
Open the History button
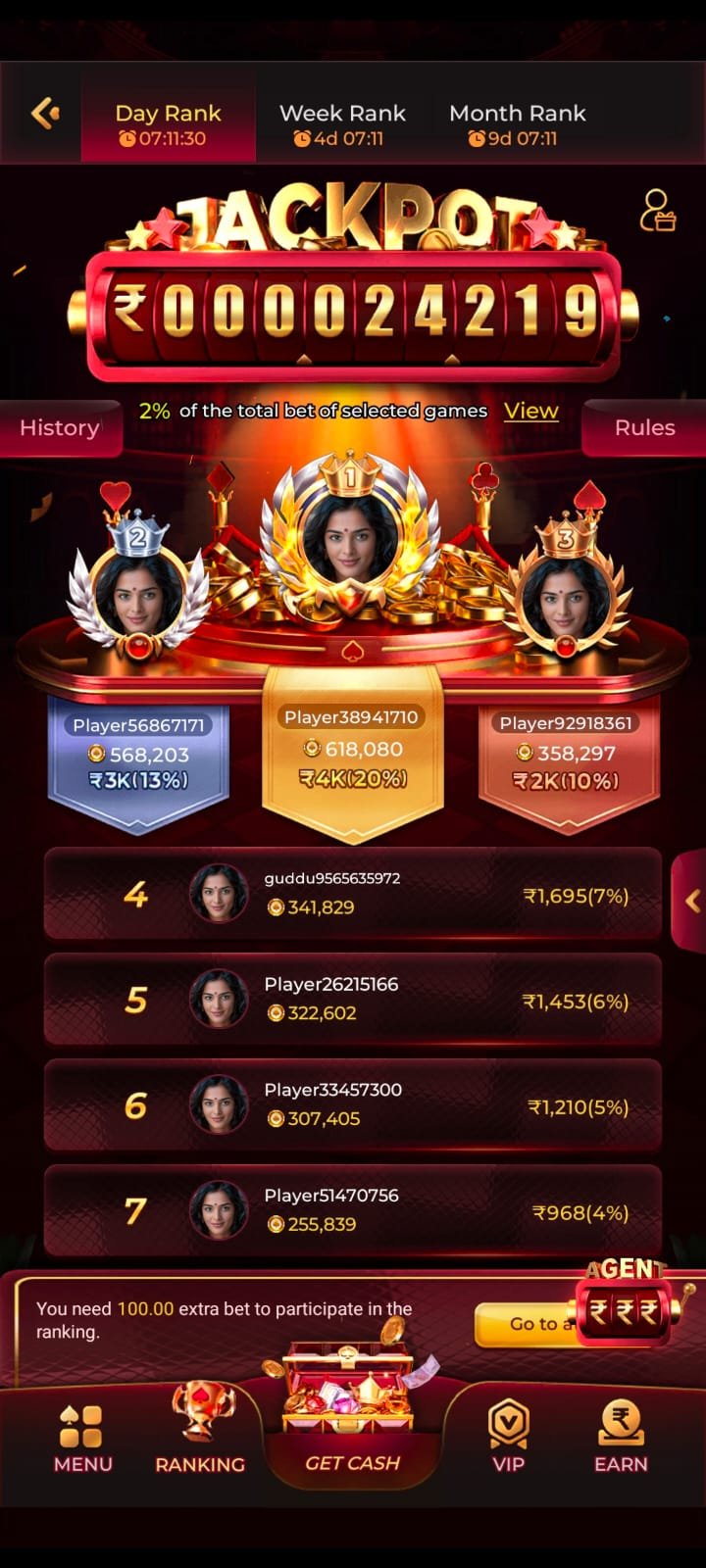[60, 428]
